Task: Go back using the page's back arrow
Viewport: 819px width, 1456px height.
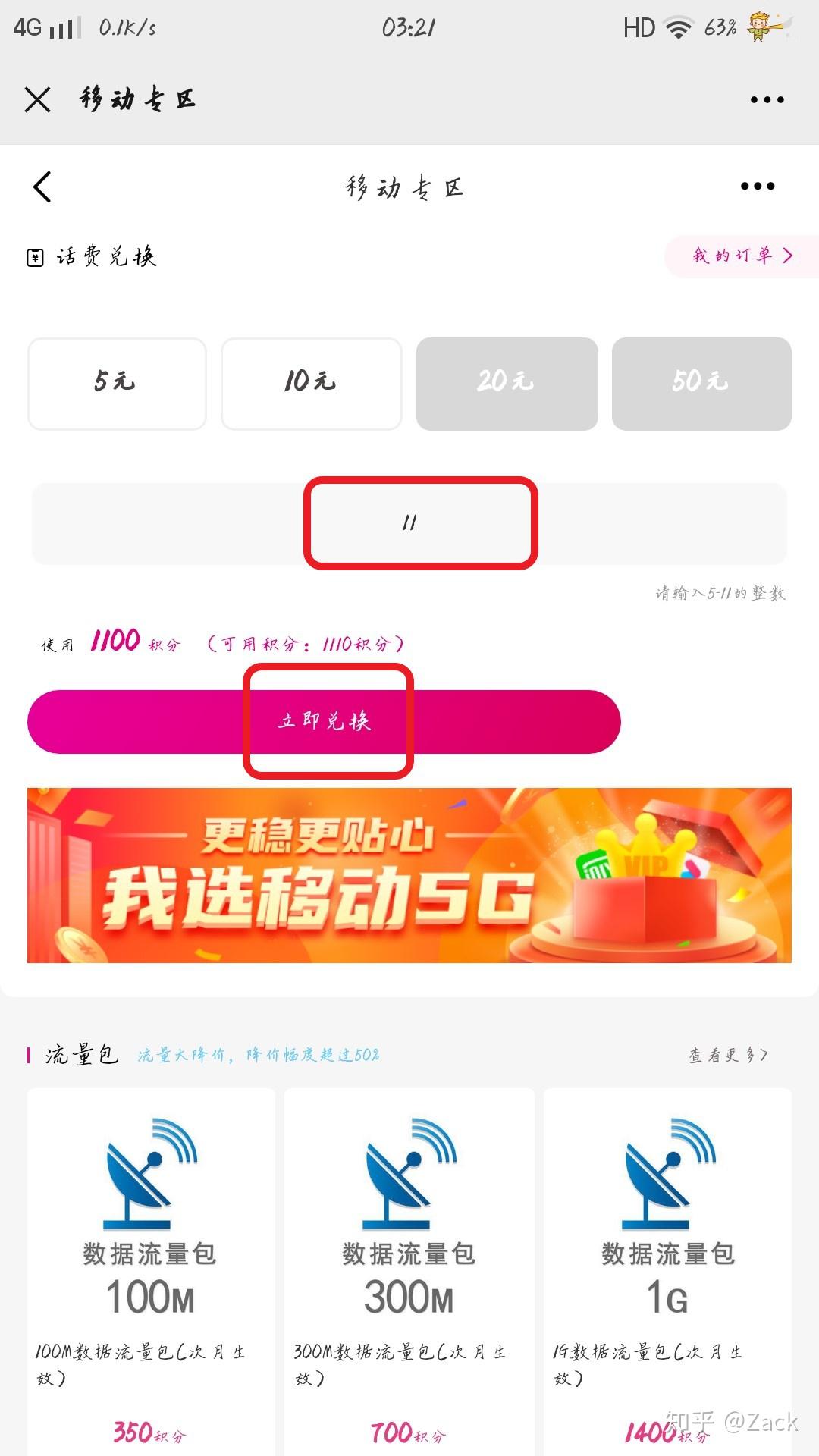Action: point(42,187)
